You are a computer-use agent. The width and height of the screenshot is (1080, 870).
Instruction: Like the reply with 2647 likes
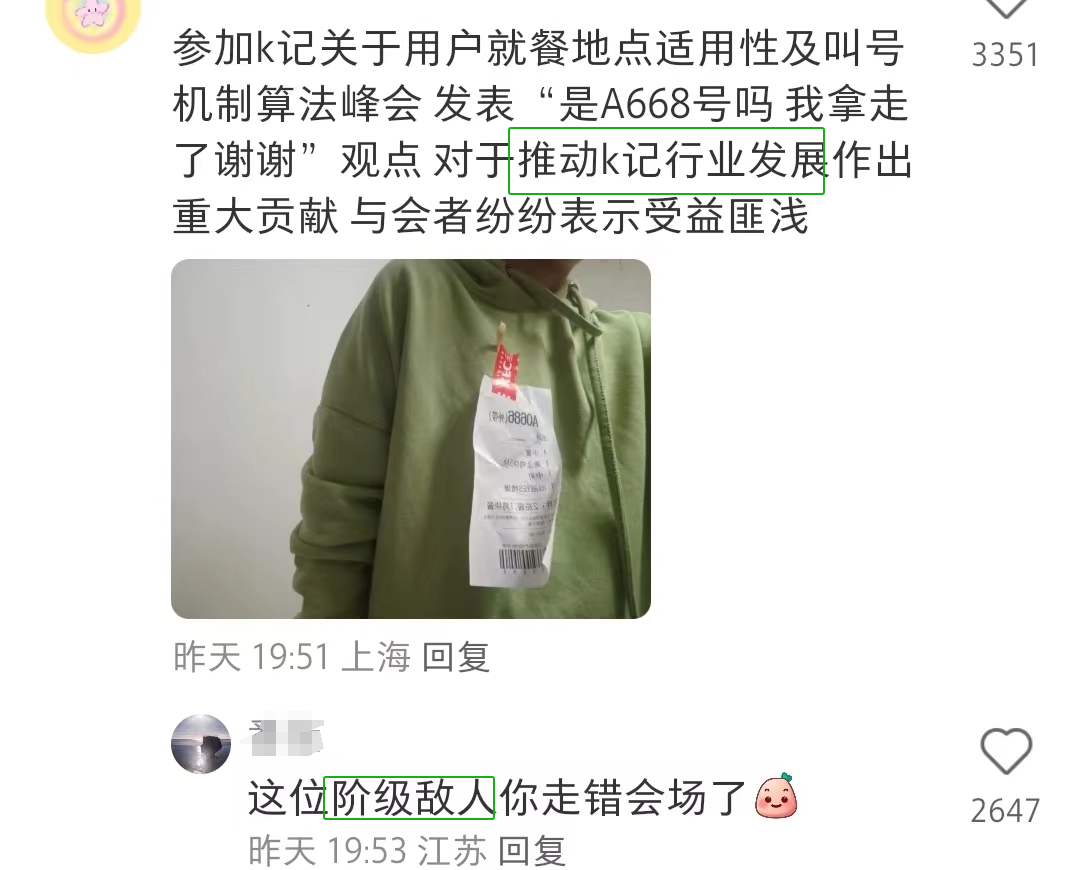pos(1005,752)
